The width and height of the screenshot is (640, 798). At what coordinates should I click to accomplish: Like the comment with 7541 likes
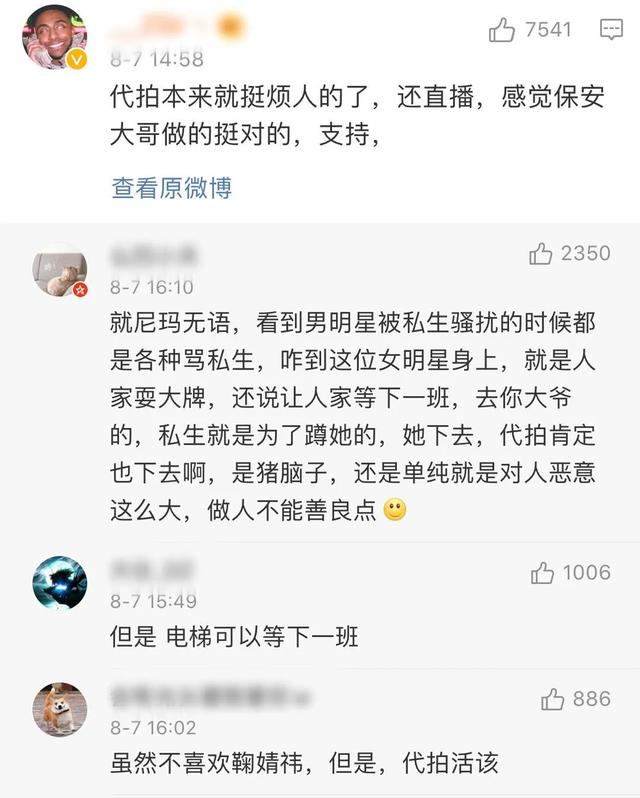502,31
